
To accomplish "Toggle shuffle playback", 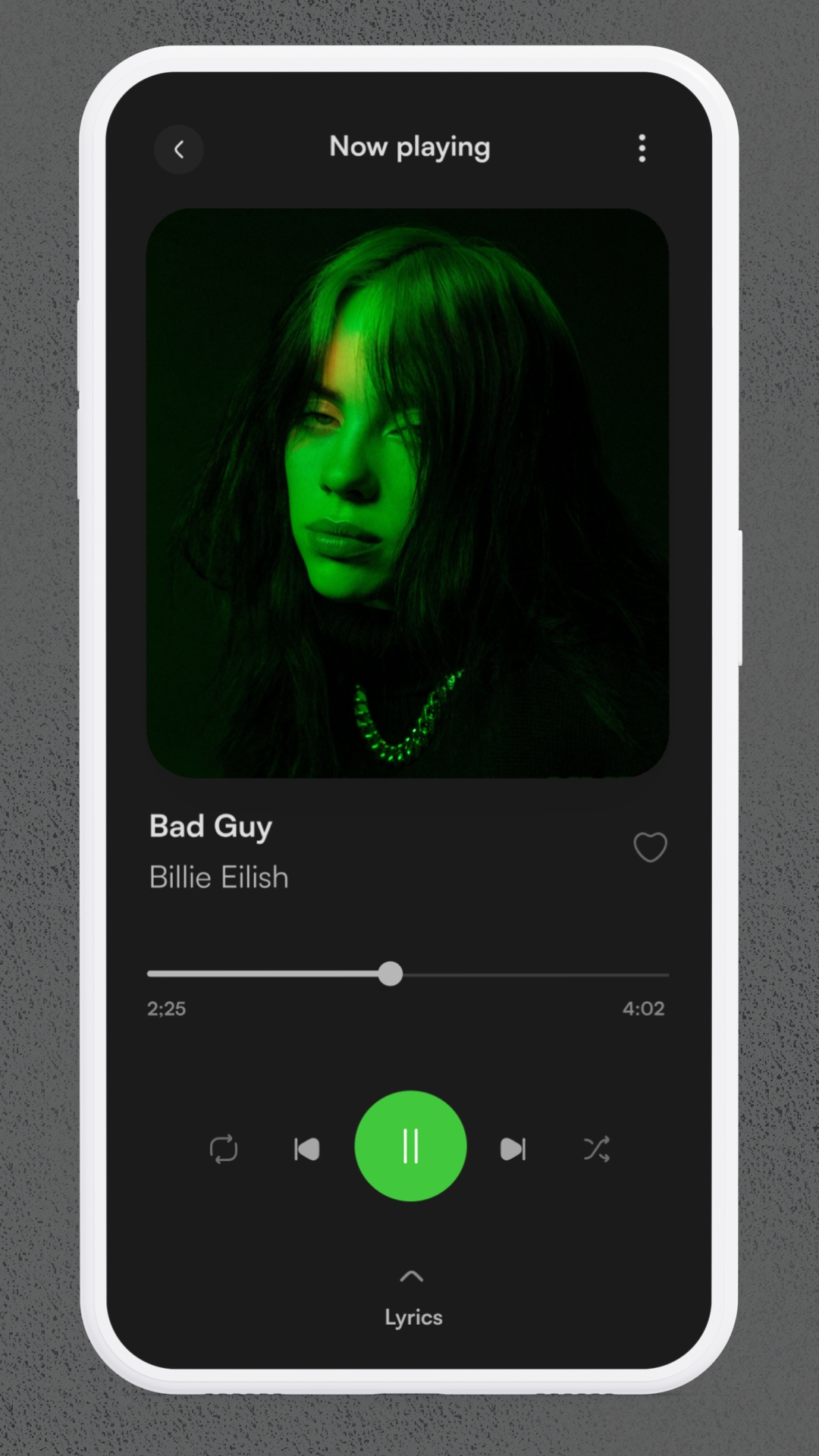I will coord(596,1149).
